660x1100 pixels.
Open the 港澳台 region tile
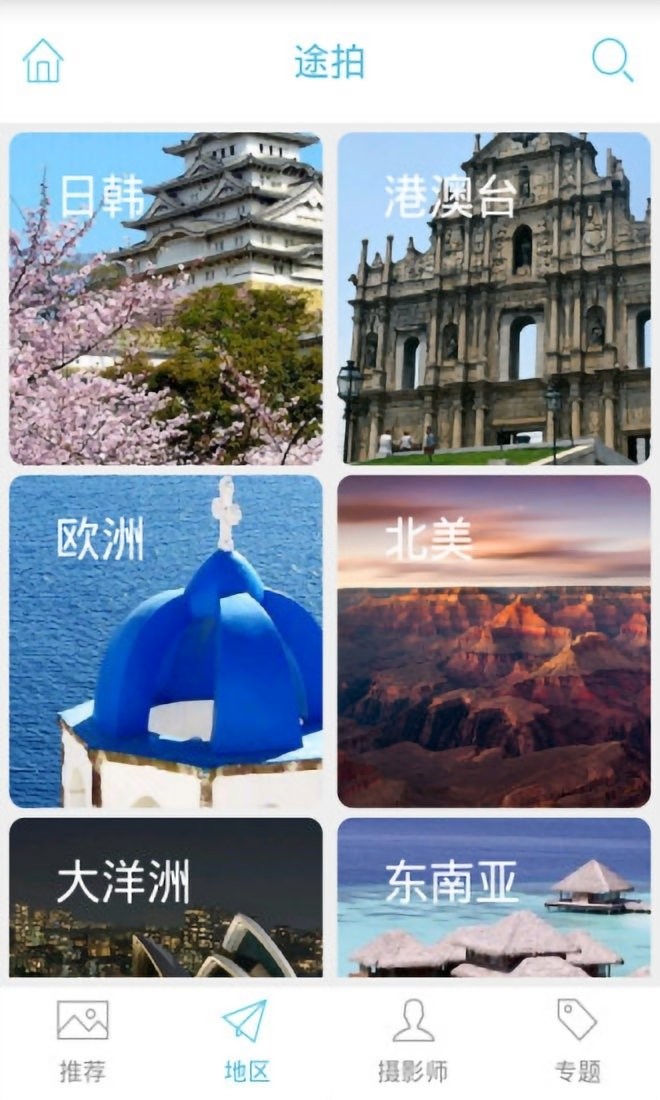(x=494, y=298)
